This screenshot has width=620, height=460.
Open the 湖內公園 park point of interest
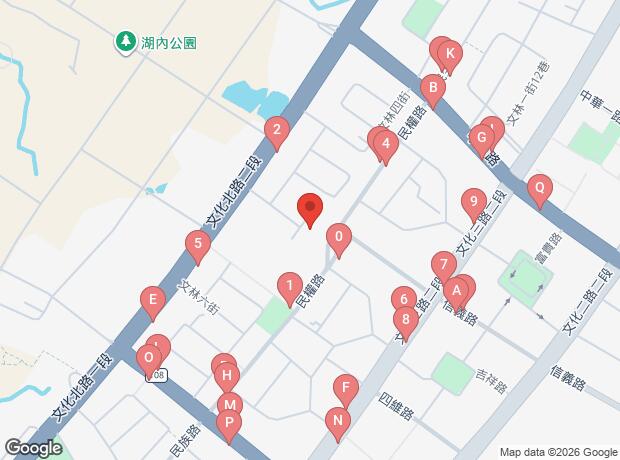156,43
